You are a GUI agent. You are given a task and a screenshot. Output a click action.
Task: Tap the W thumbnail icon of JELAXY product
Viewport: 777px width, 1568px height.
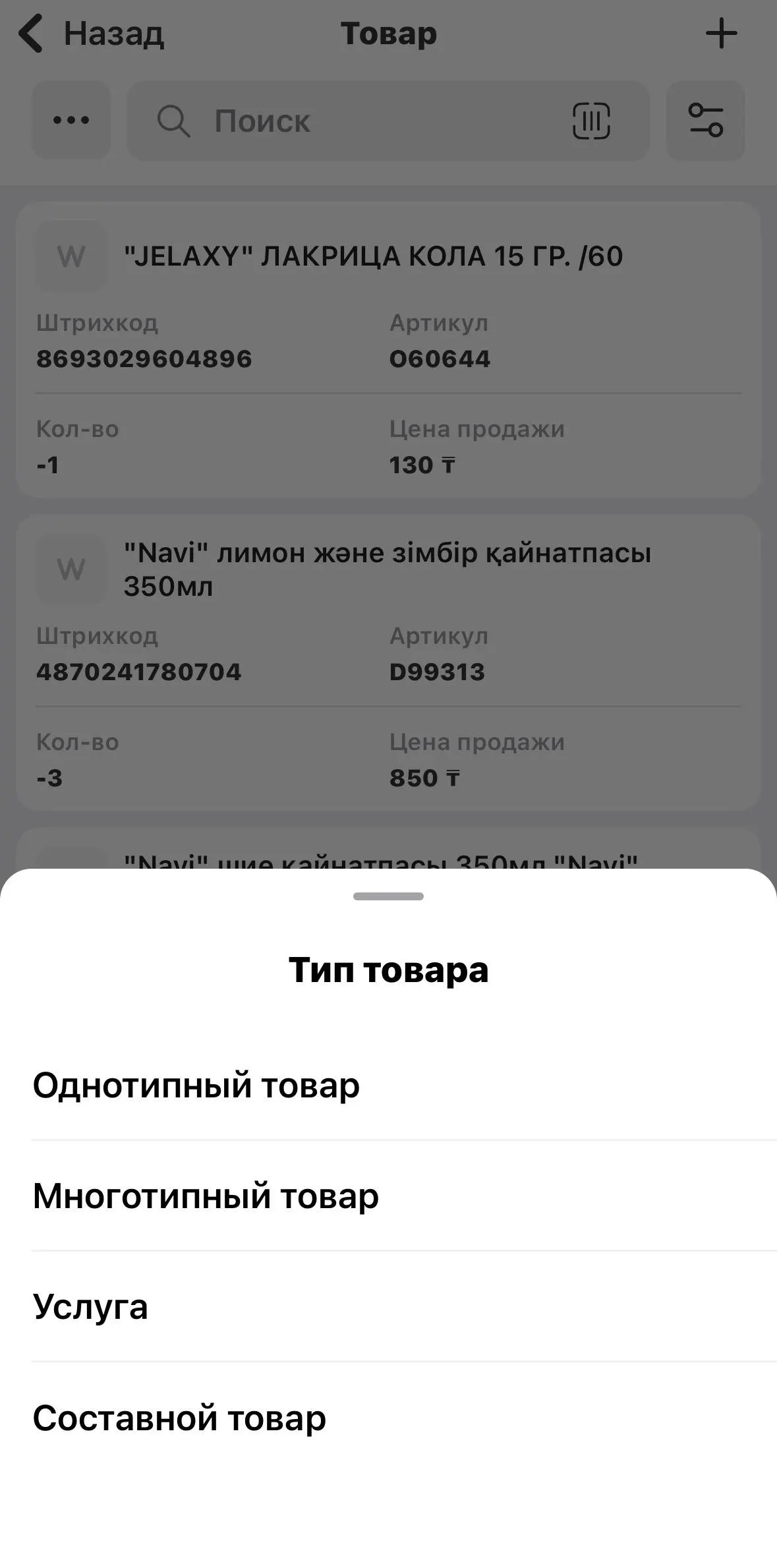click(71, 257)
